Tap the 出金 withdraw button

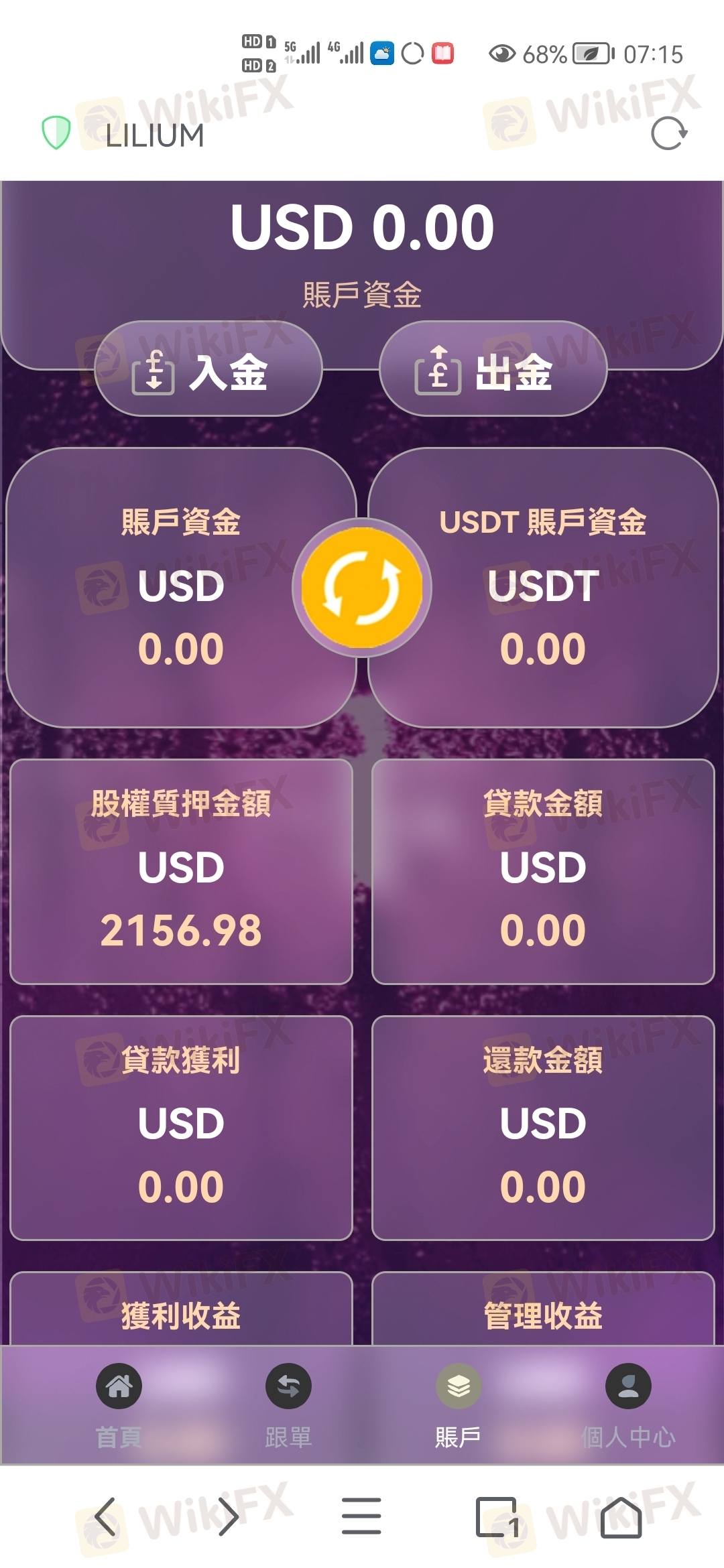click(493, 370)
